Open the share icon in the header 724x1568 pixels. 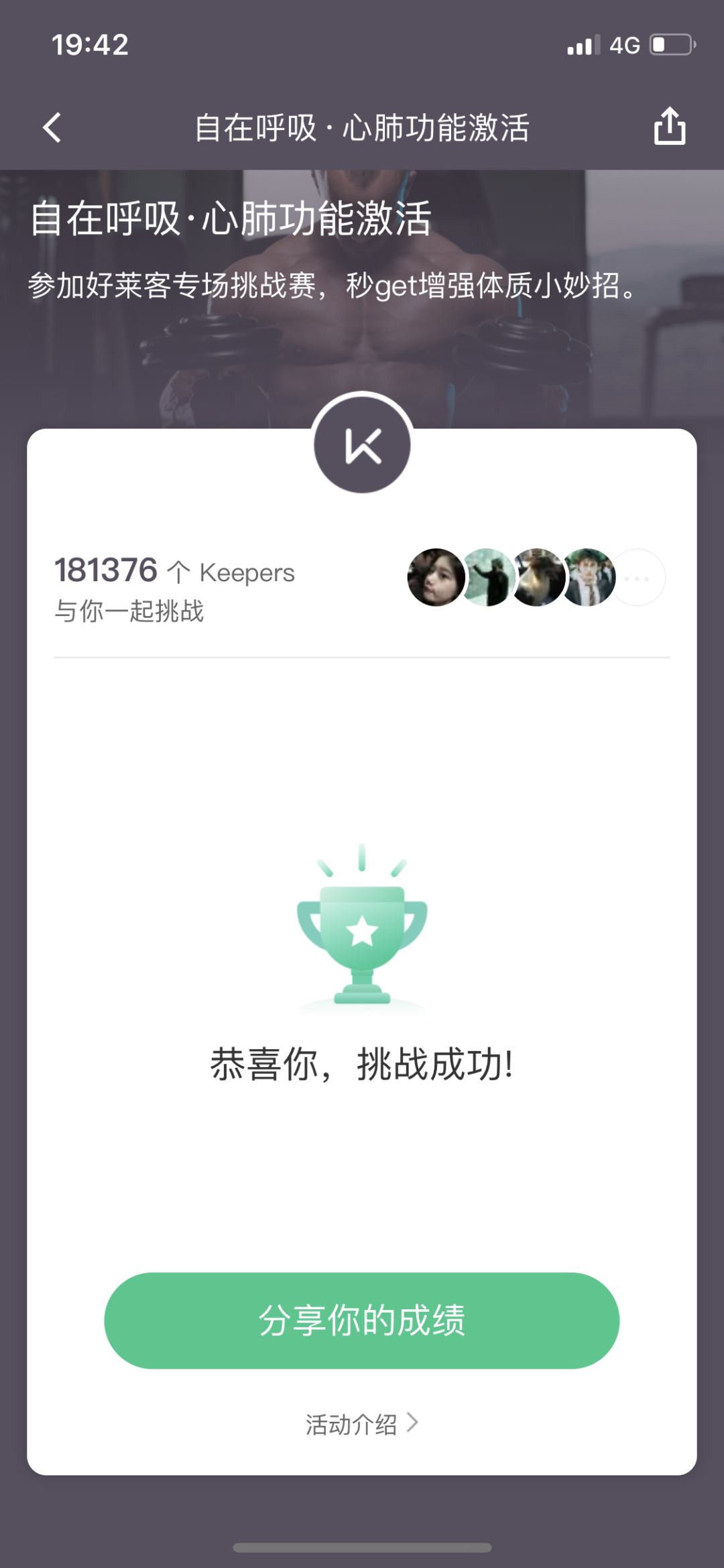pos(669,126)
